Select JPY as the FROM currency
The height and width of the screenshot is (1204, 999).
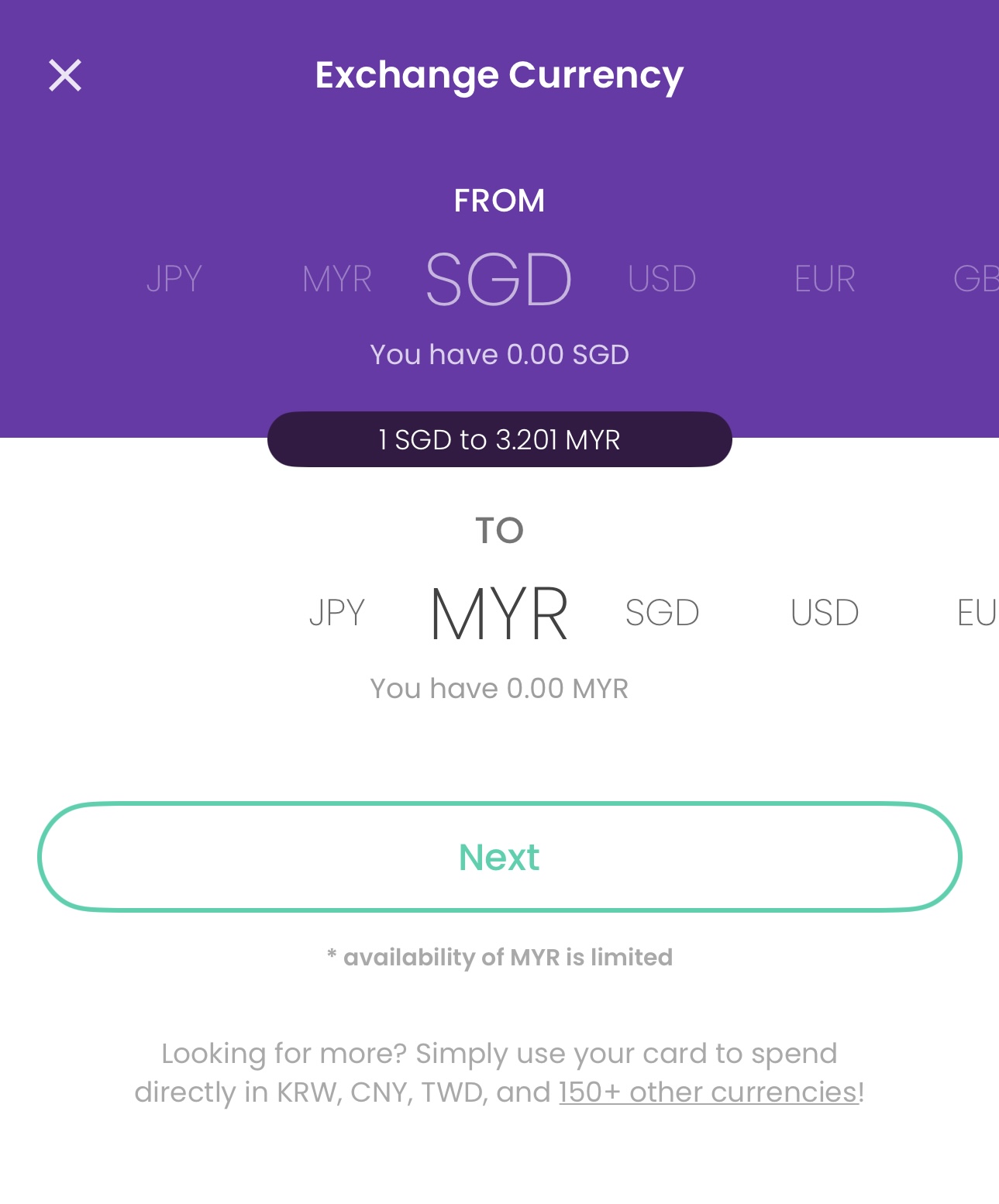click(x=174, y=279)
